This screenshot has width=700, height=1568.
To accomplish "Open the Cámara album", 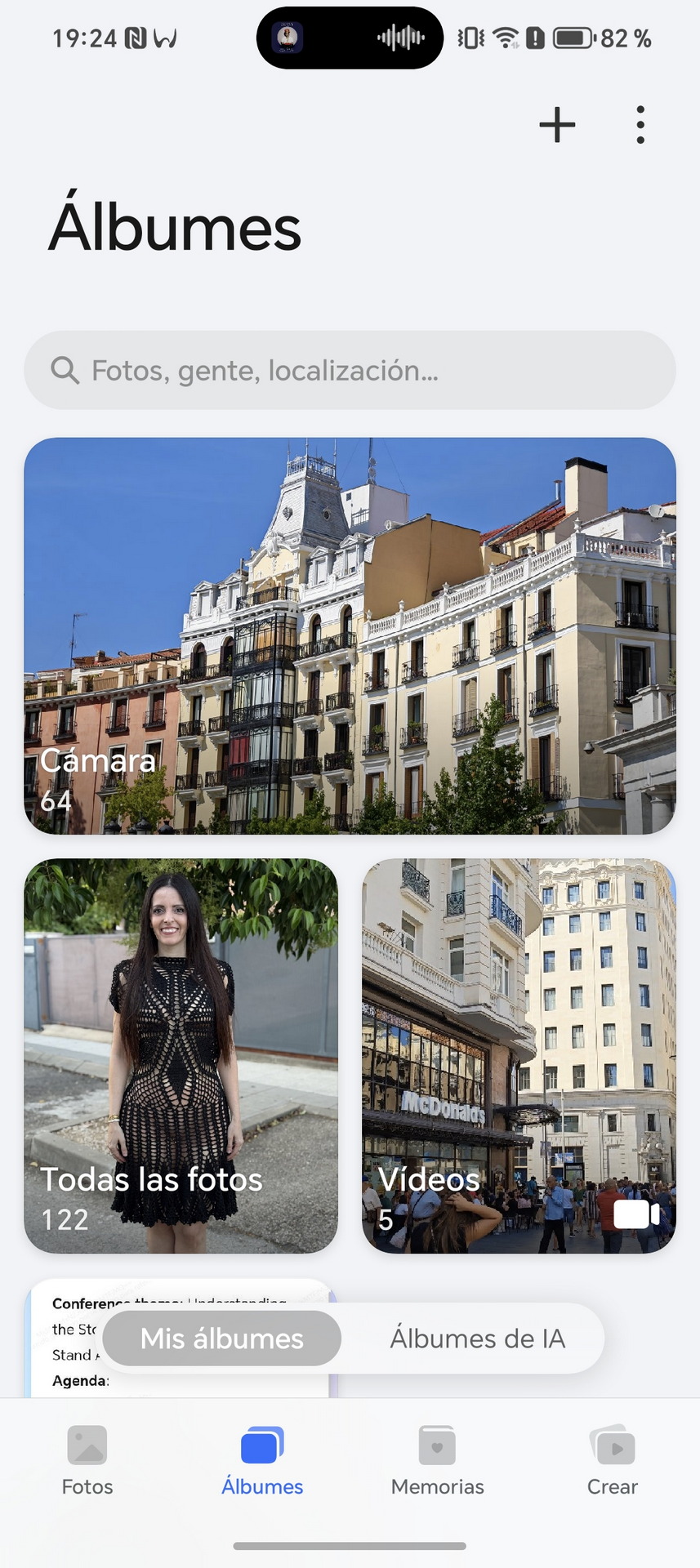I will (350, 635).
